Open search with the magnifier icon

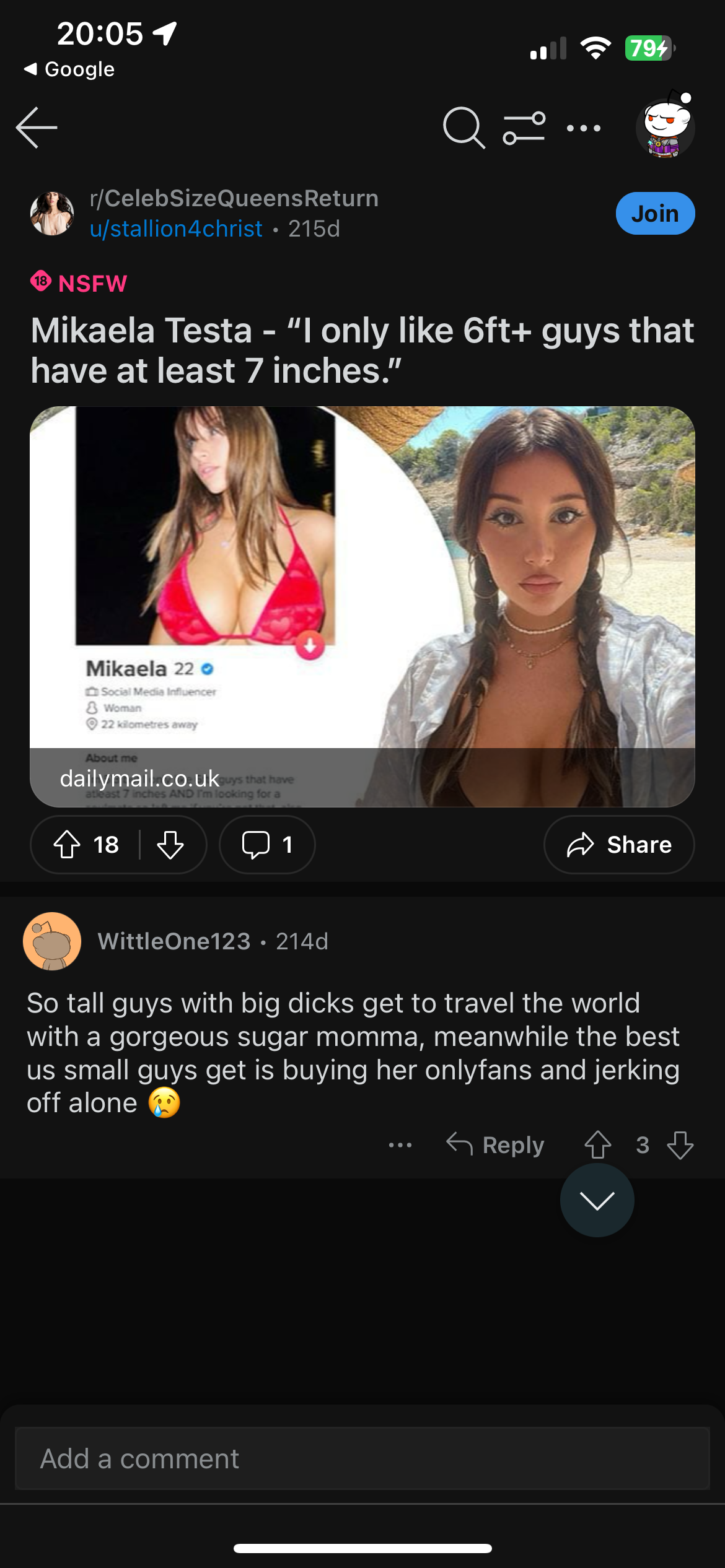(464, 128)
